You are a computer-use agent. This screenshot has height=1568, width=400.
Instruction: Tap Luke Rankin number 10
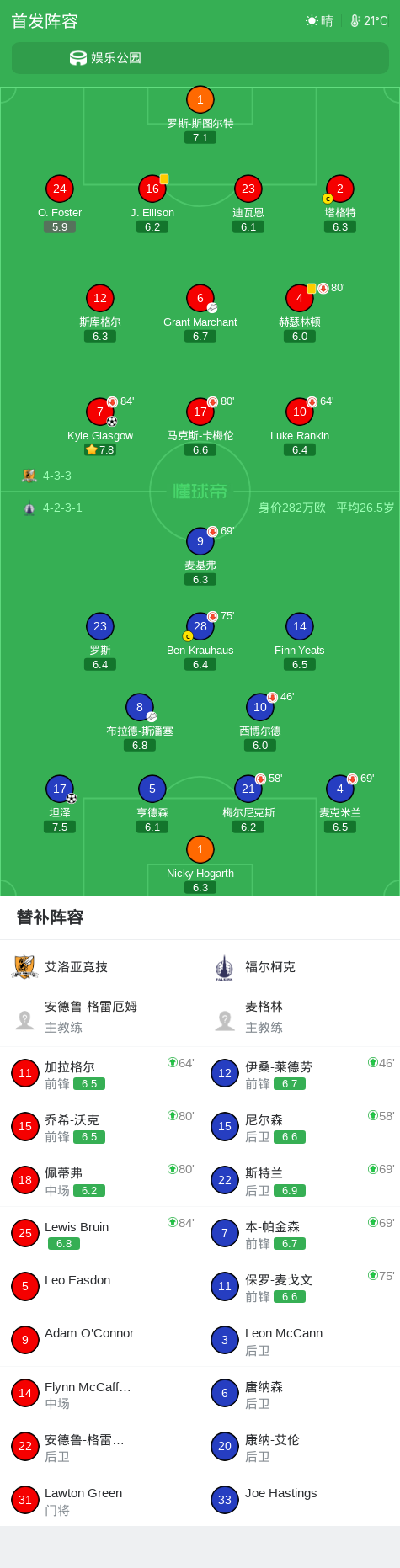(300, 426)
